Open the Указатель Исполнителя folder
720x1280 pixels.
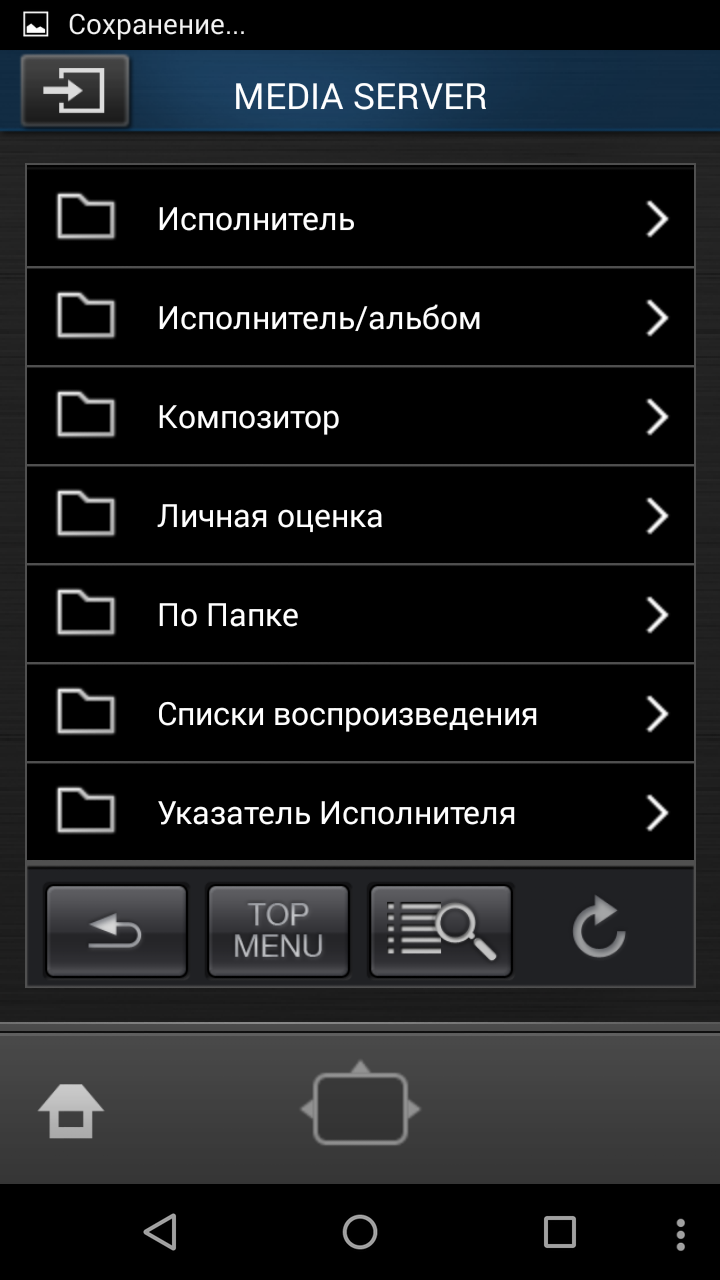(360, 812)
